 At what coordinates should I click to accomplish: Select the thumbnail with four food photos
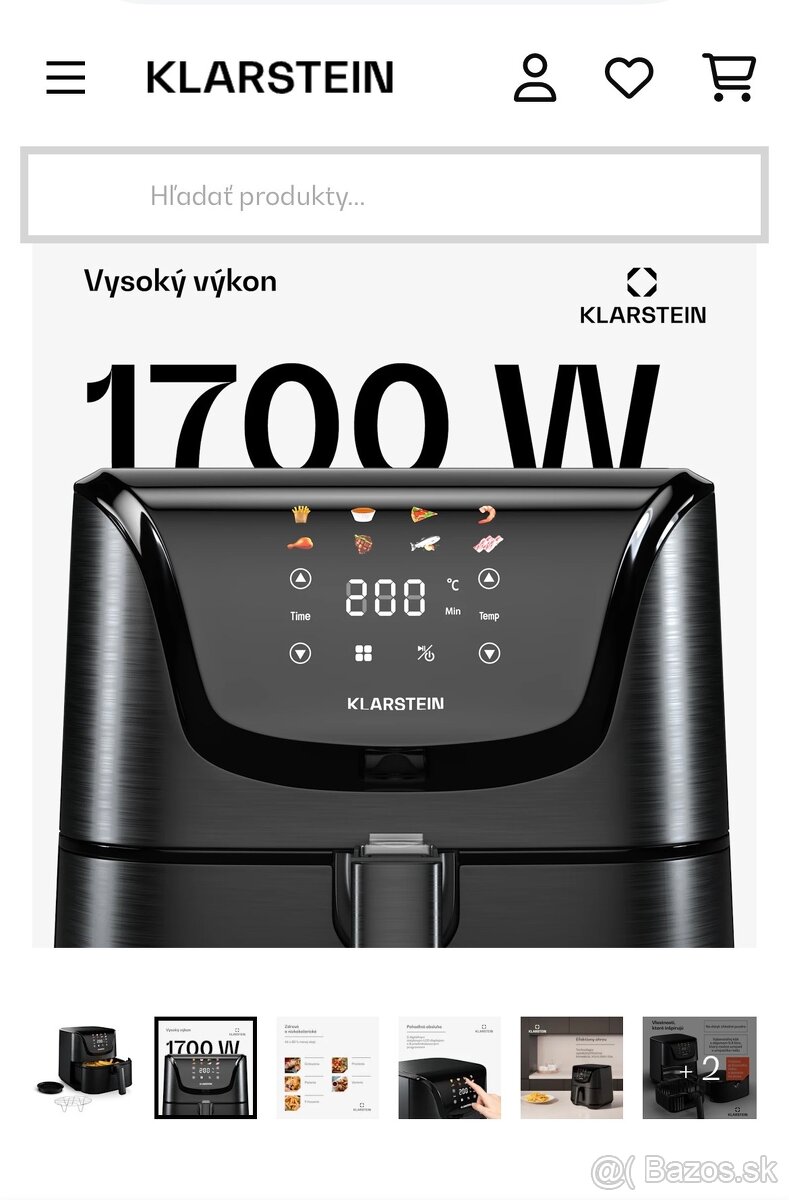(x=327, y=1068)
